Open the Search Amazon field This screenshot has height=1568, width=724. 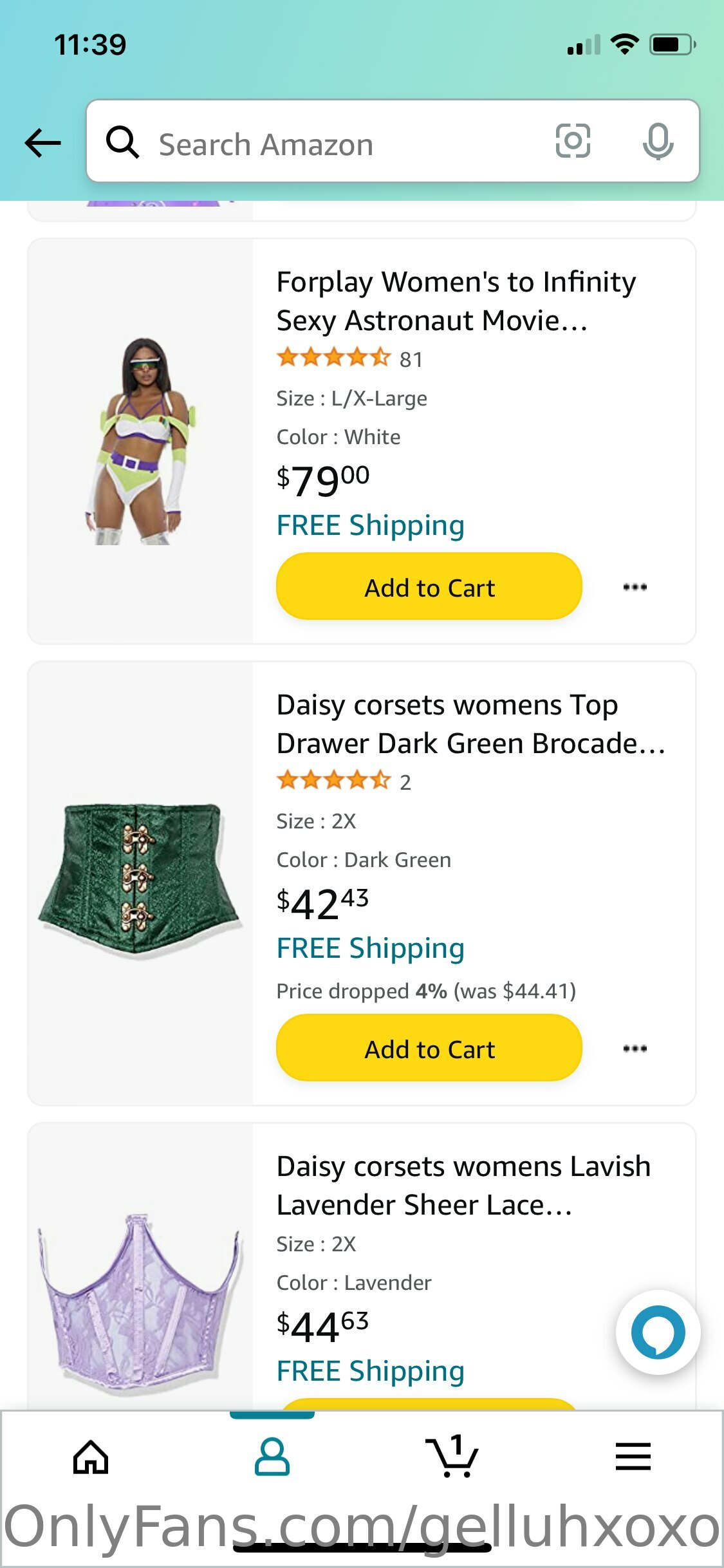322,142
